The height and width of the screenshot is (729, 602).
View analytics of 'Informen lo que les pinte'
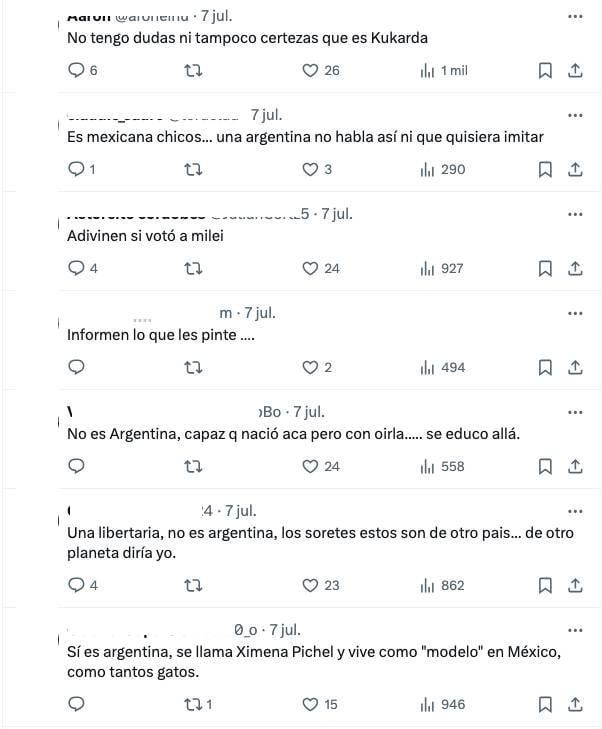[427, 367]
